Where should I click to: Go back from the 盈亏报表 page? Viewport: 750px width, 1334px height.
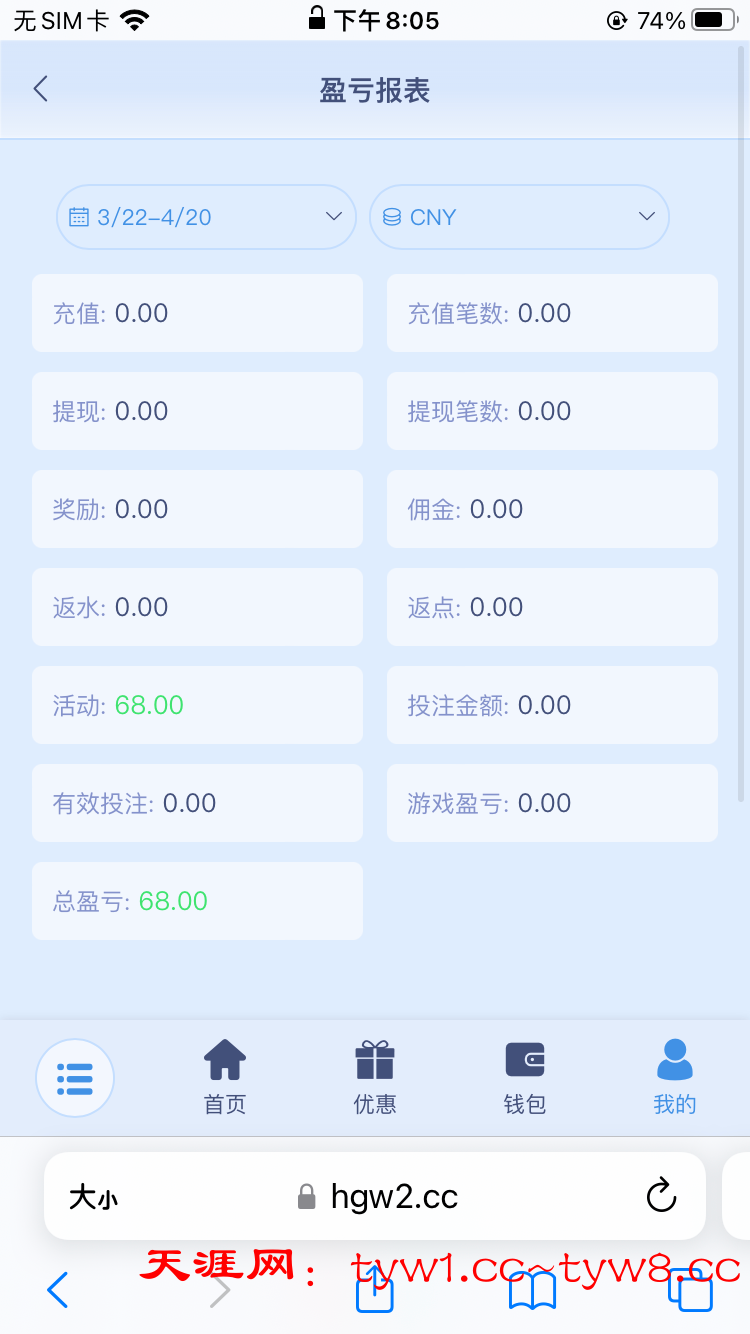[40, 89]
